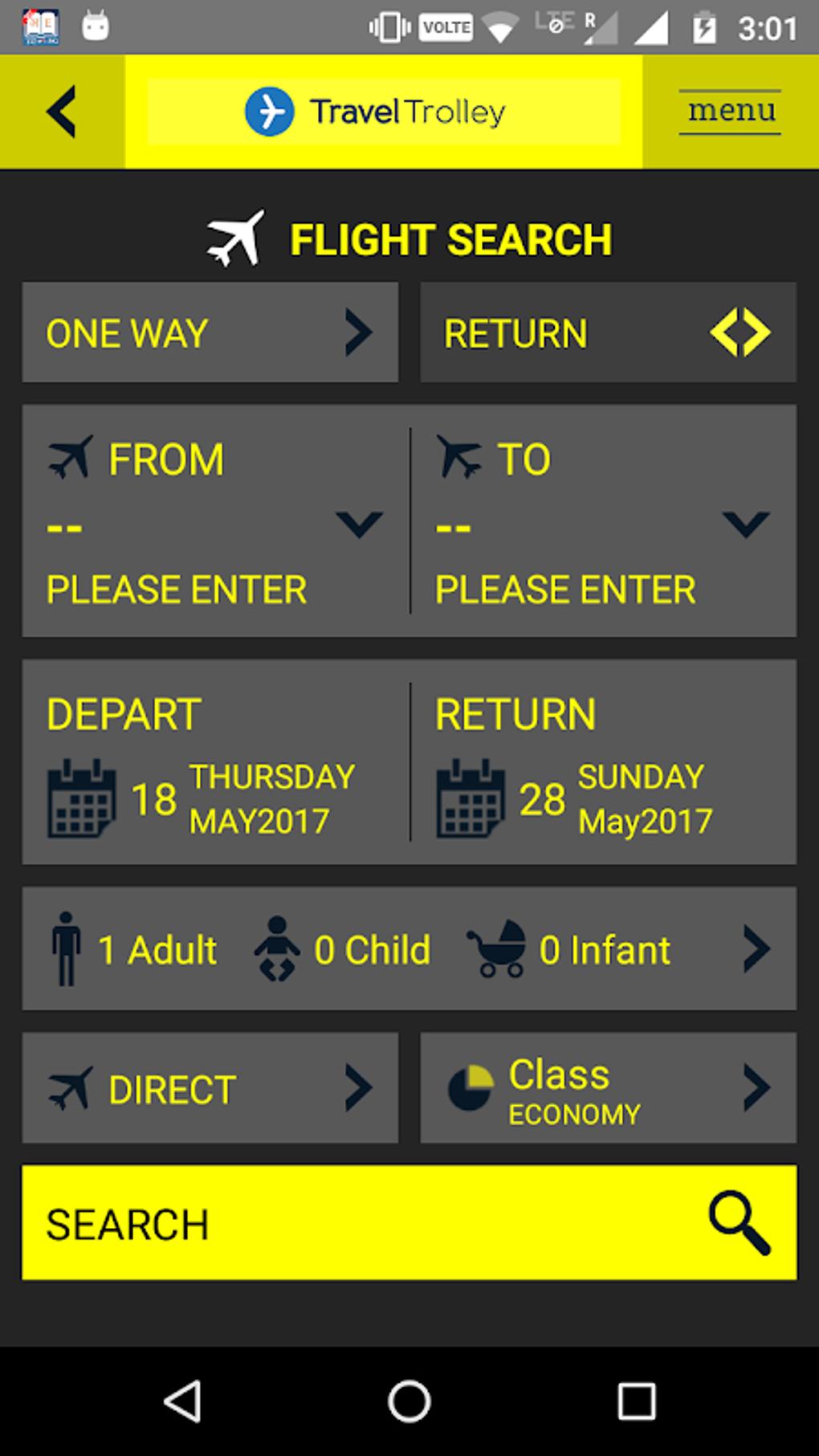This screenshot has width=819, height=1456.
Task: Pick the Return date
Action: click(x=603, y=763)
